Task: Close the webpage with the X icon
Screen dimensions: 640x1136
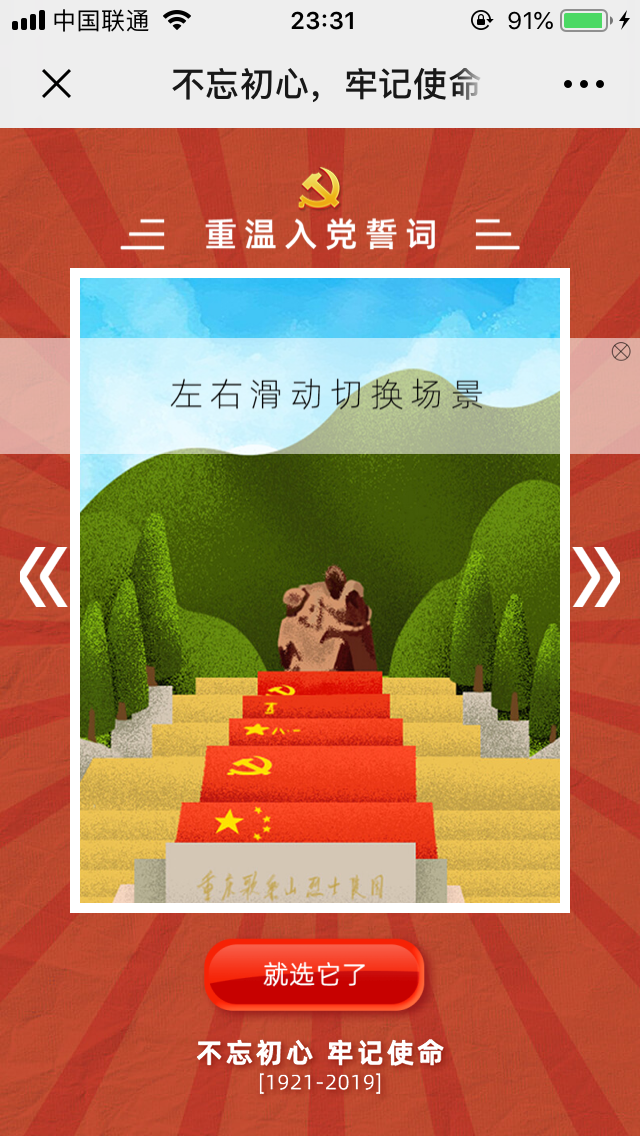Action: pyautogui.click(x=56, y=84)
